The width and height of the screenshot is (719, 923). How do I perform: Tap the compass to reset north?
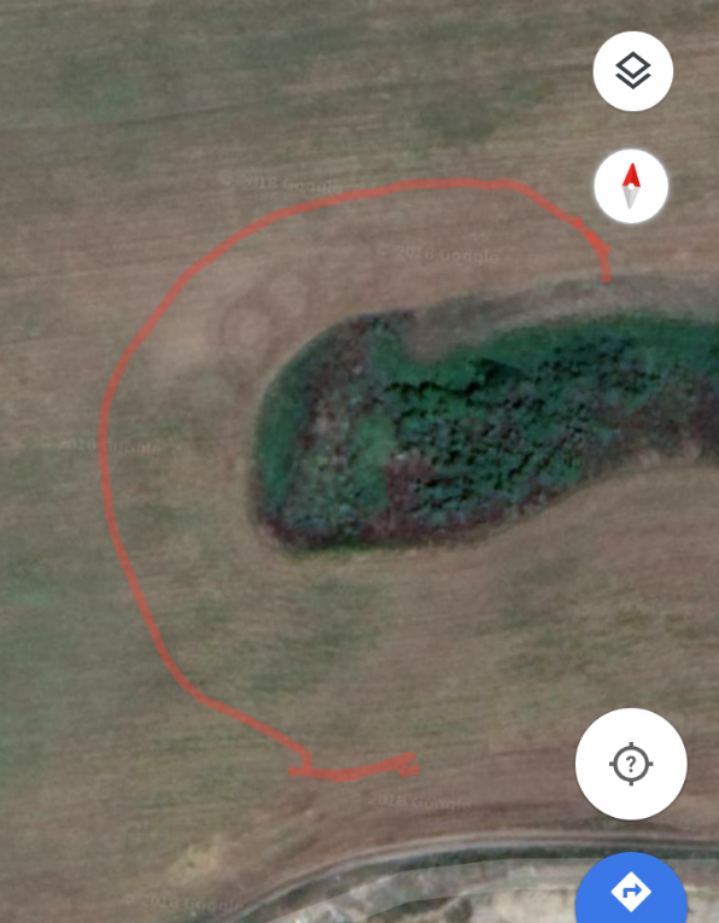pyautogui.click(x=631, y=186)
